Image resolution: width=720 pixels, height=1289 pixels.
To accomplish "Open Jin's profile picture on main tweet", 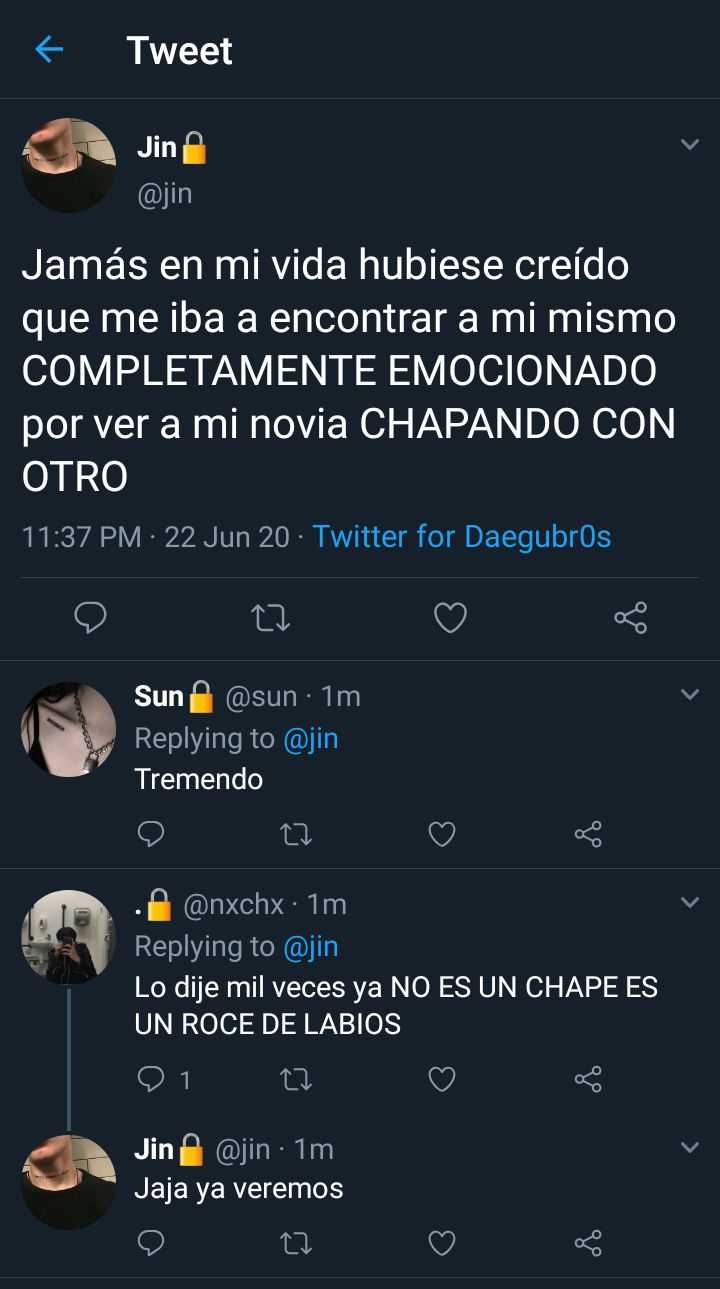I will (69, 165).
